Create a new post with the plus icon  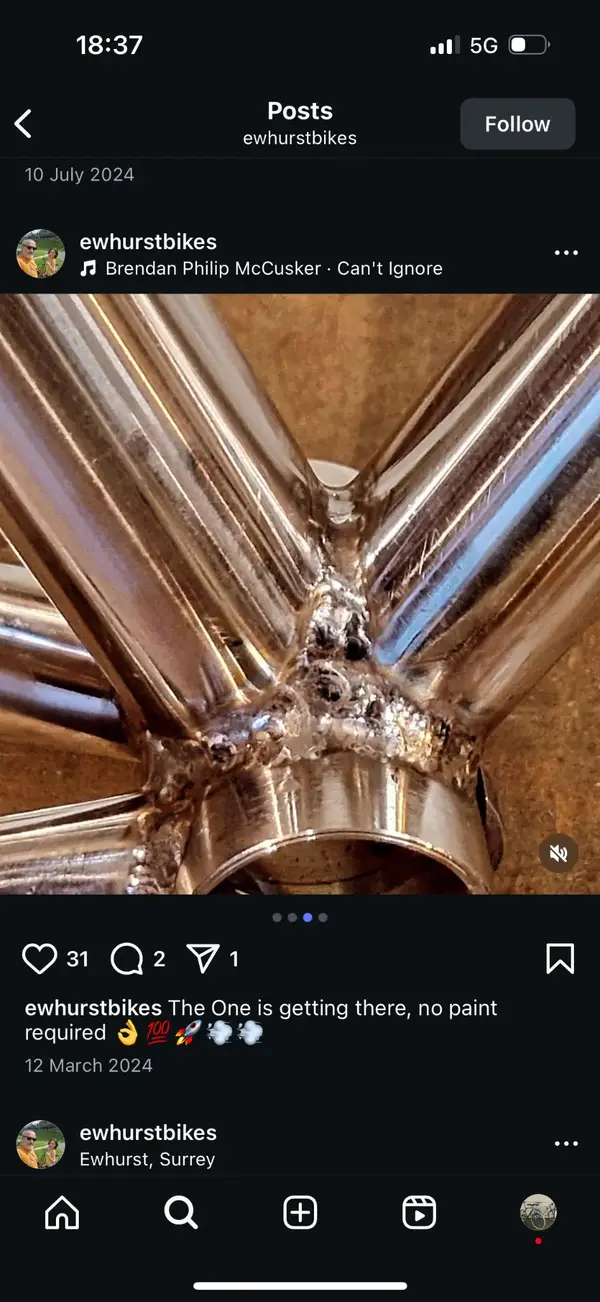click(x=300, y=1213)
